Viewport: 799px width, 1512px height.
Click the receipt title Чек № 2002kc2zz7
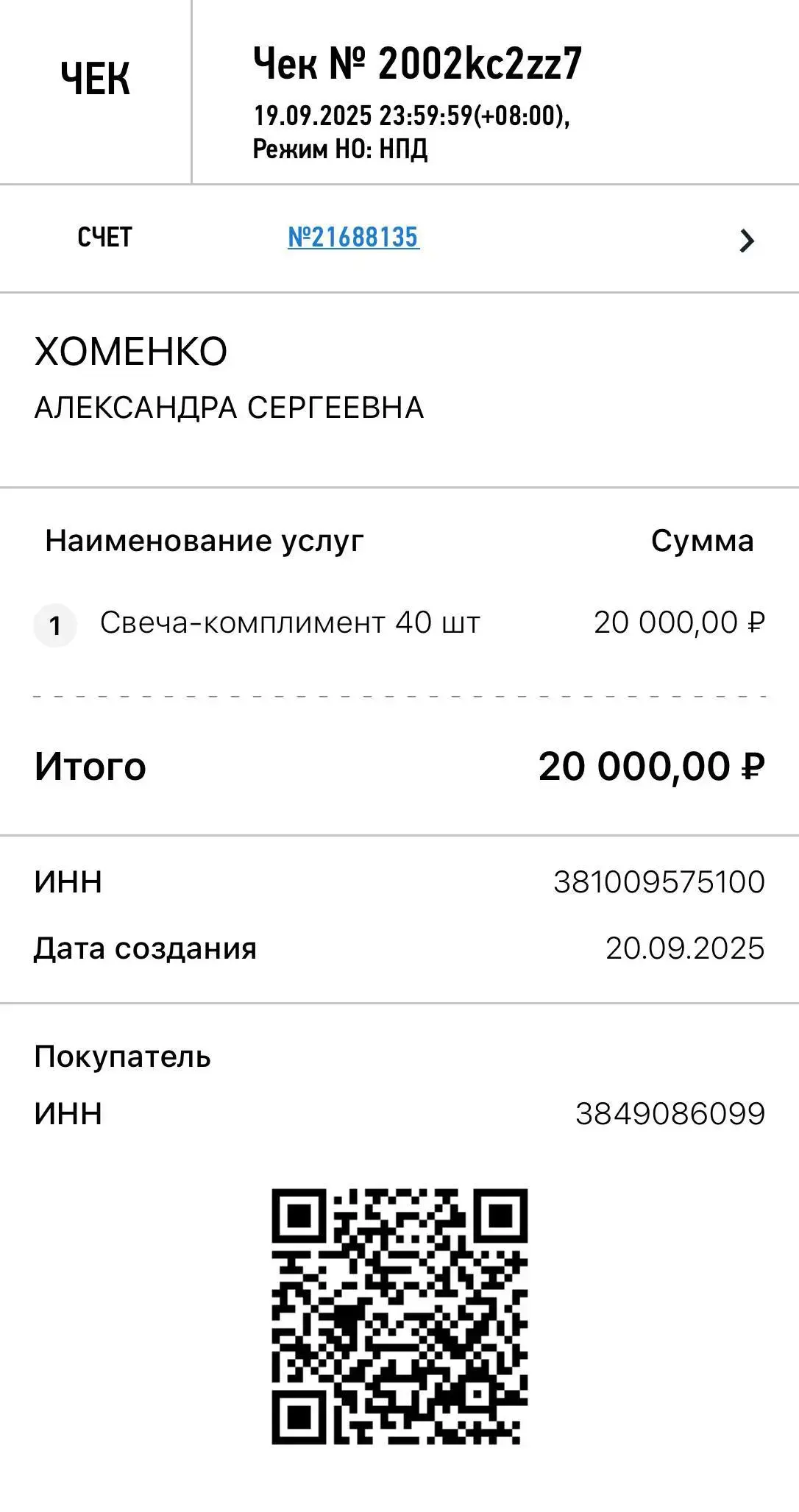click(x=417, y=65)
